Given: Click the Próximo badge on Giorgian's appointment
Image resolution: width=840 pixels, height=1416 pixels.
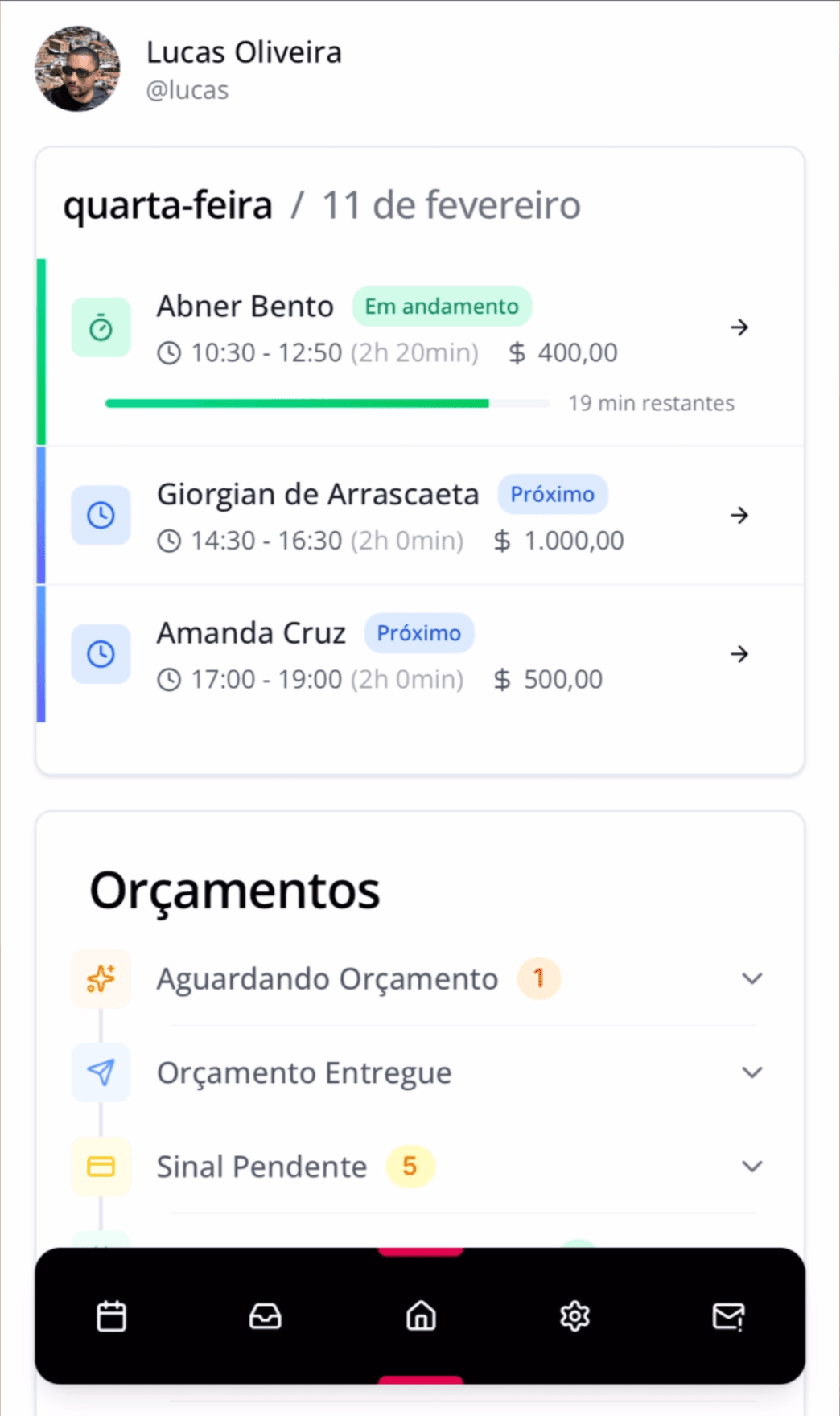Looking at the screenshot, I should (x=553, y=494).
